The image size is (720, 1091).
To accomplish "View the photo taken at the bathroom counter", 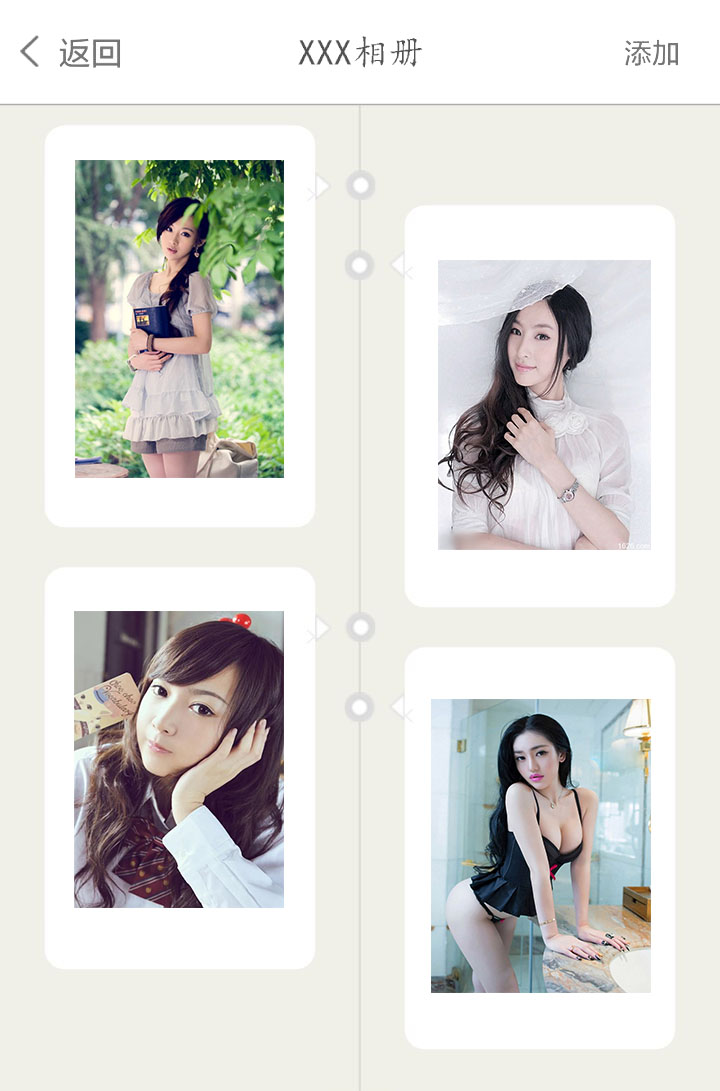I will point(540,845).
